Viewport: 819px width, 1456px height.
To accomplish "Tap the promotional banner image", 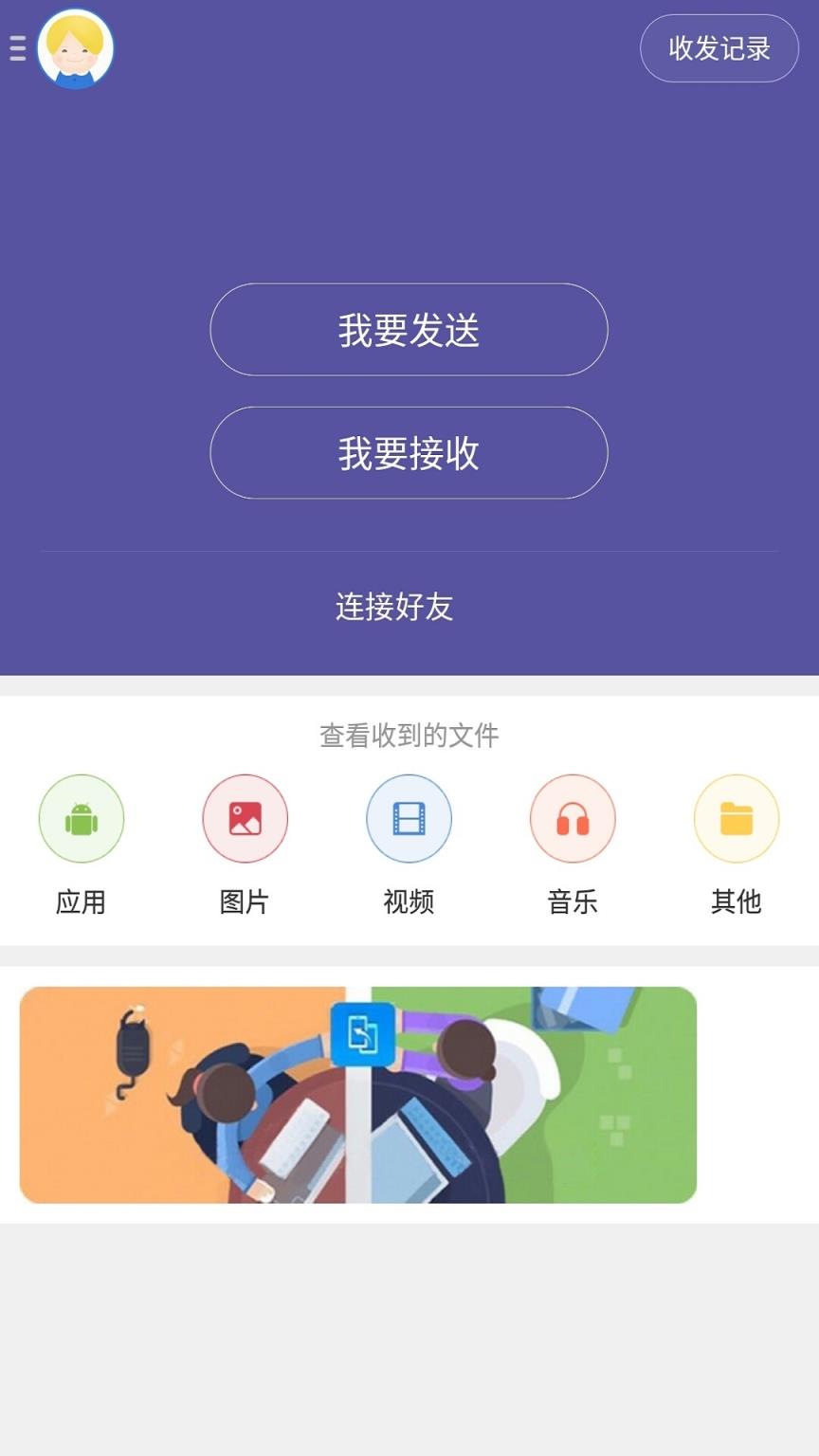I will pos(360,1095).
